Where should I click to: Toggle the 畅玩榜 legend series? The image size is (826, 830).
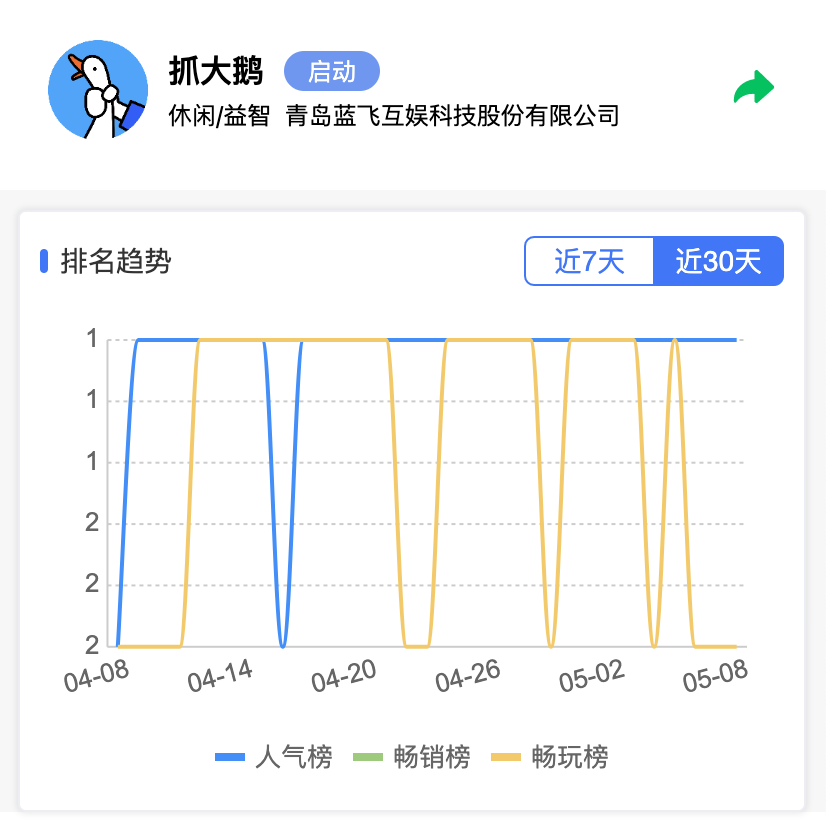(550, 757)
